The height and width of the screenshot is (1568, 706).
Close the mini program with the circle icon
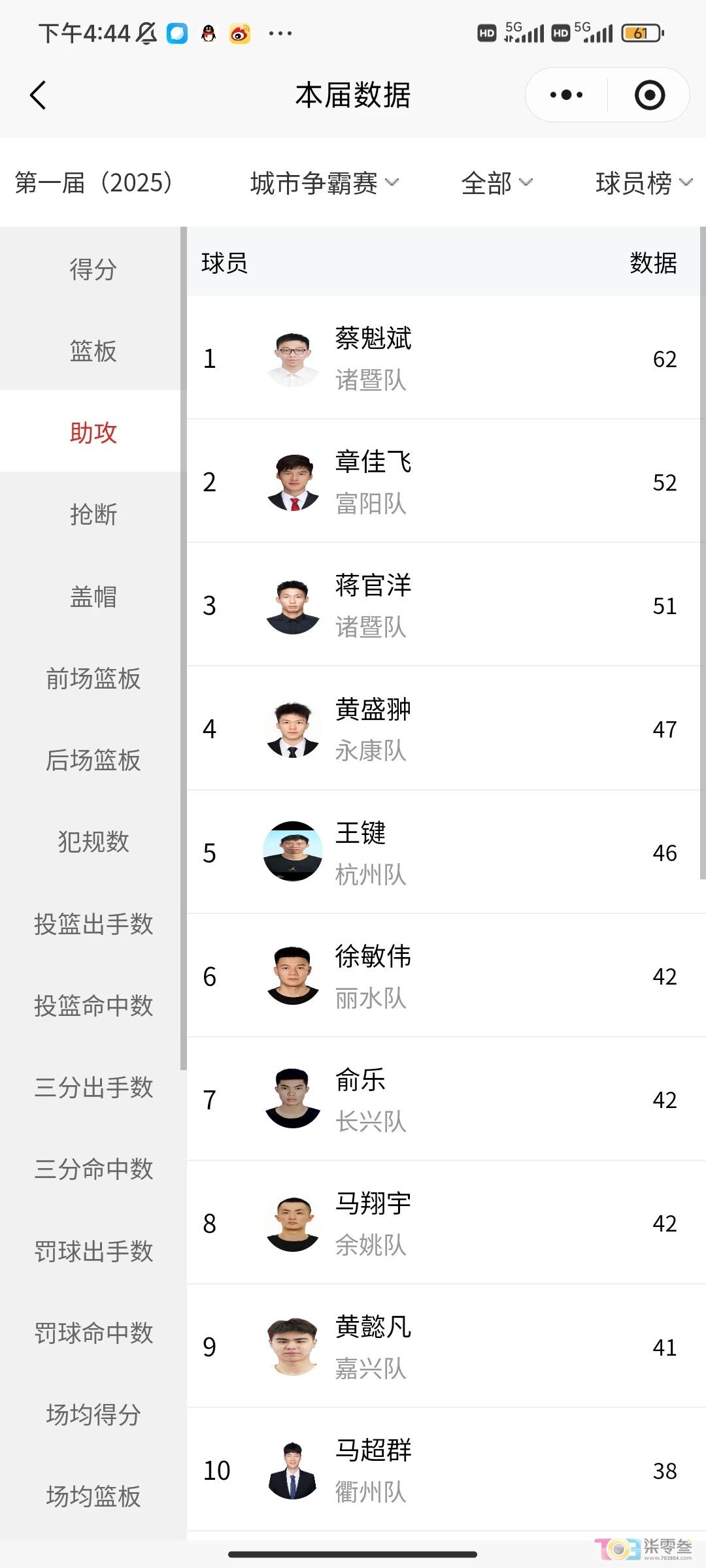coord(649,95)
